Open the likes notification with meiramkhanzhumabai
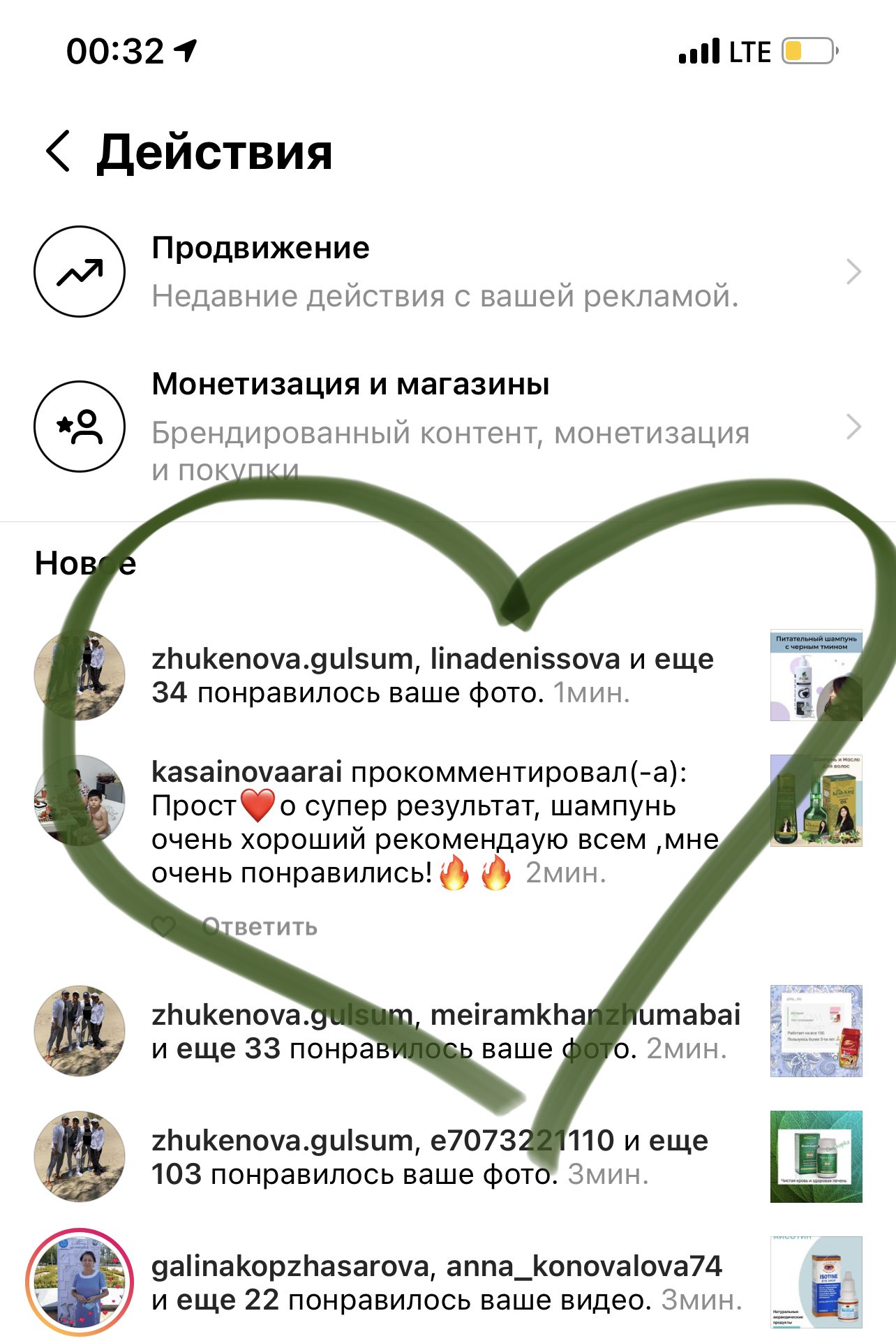The height and width of the screenshot is (1341, 896). 445,1031
